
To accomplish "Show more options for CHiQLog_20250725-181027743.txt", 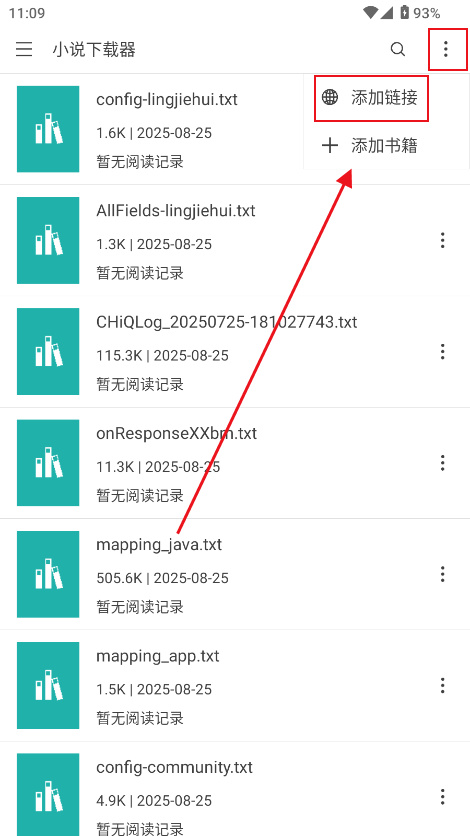I will pyautogui.click(x=442, y=352).
